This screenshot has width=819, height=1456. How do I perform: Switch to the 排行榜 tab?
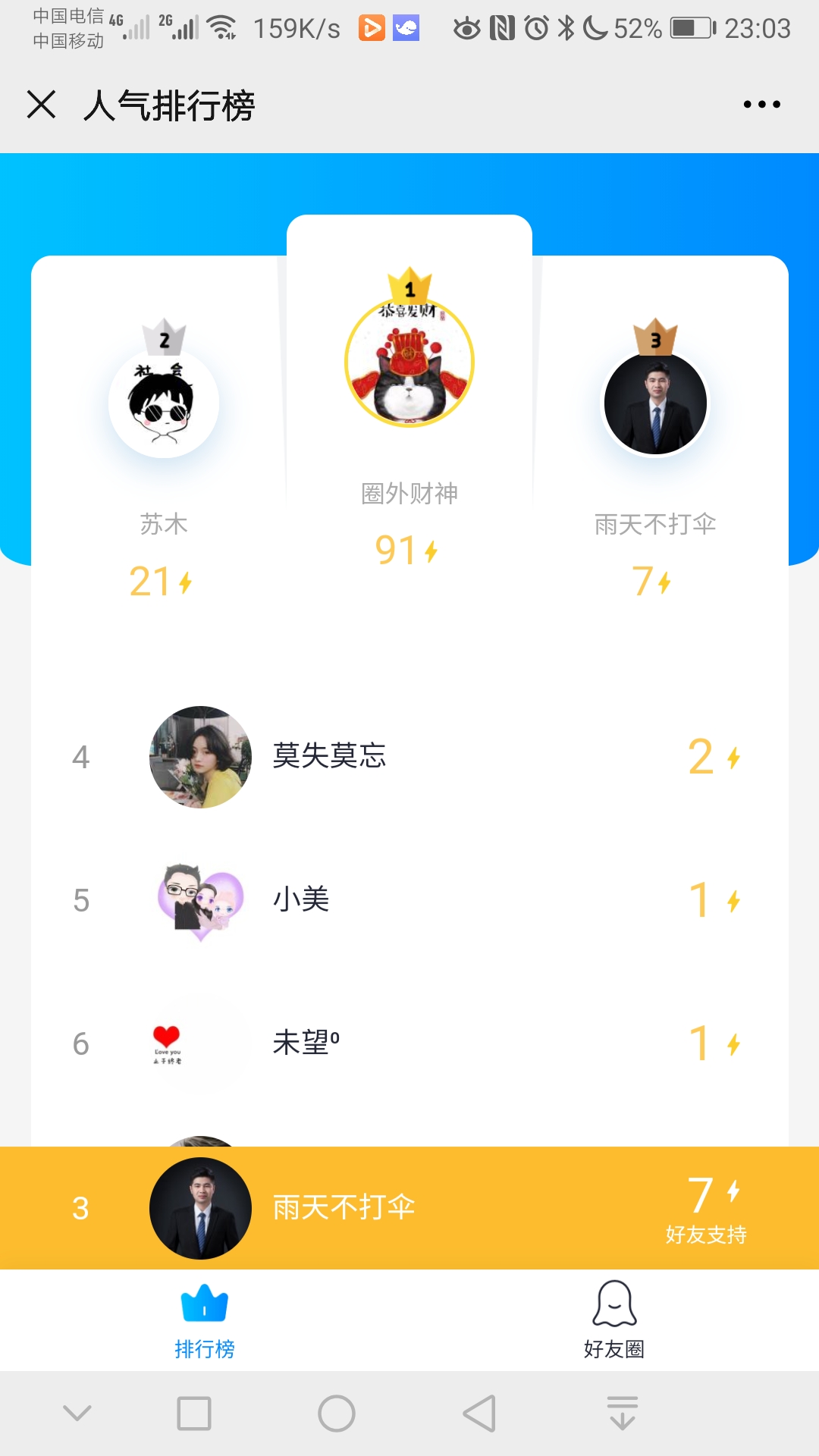point(205,1321)
